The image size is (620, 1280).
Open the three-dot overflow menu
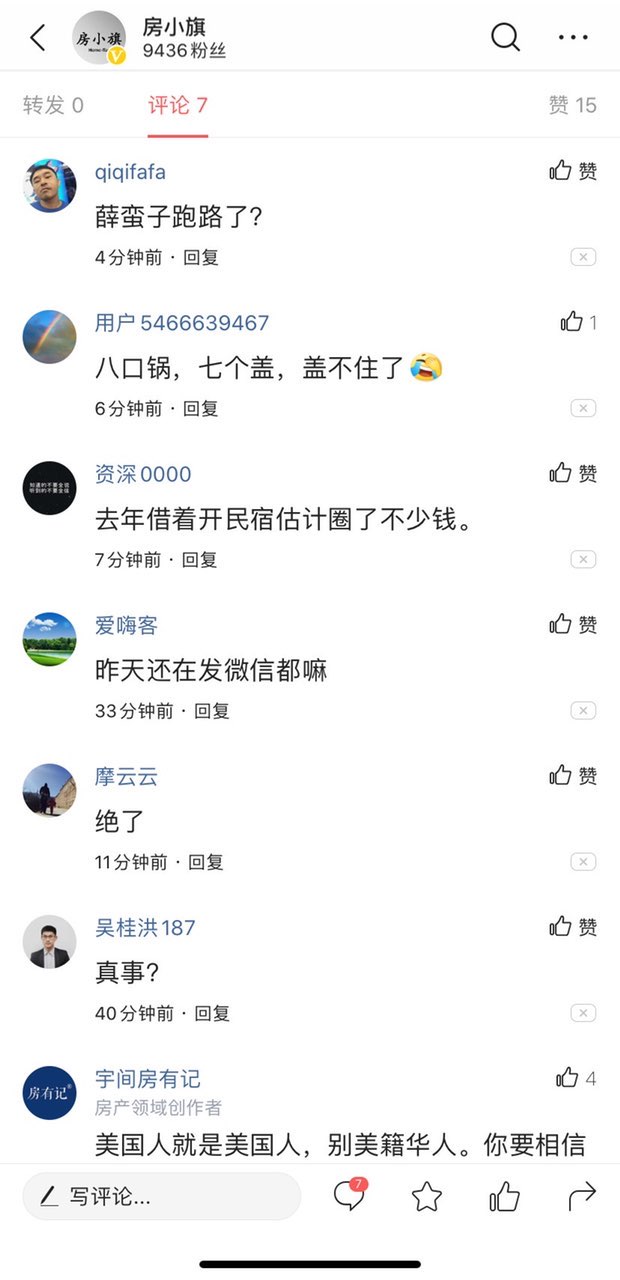(573, 38)
